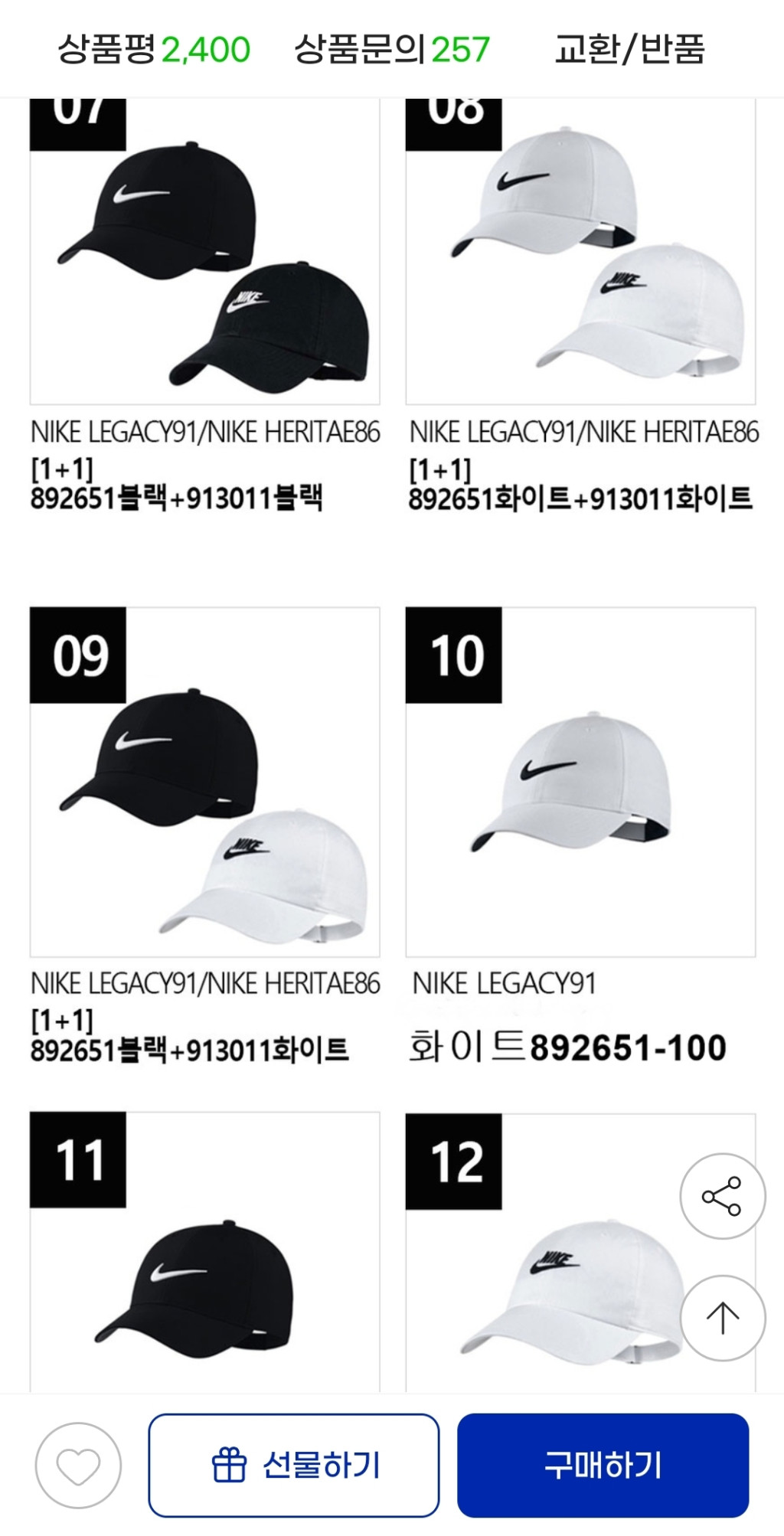Switch to the 상품평 reviews tab
The image size is (784, 1536).
(x=154, y=50)
